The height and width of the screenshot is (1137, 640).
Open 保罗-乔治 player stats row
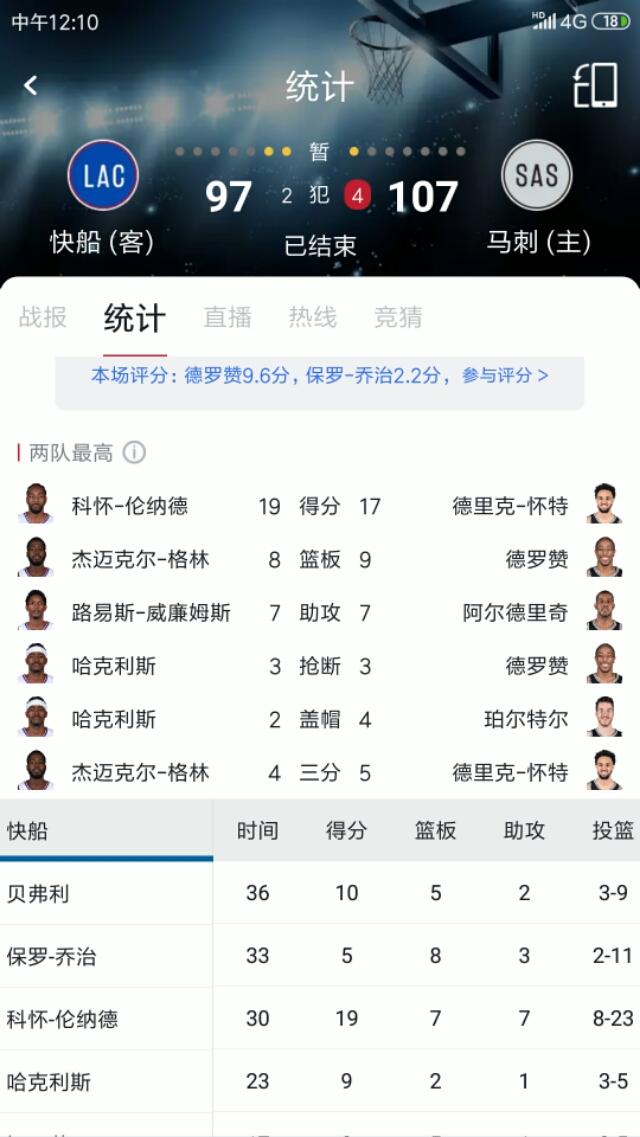pyautogui.click(x=52, y=956)
